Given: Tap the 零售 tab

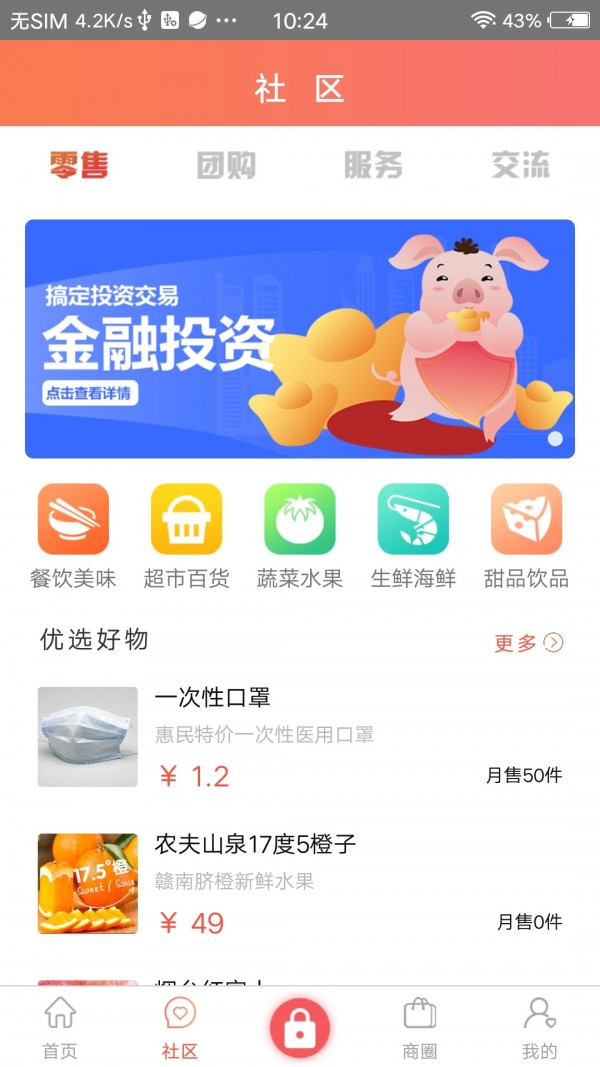Looking at the screenshot, I should 79,165.
